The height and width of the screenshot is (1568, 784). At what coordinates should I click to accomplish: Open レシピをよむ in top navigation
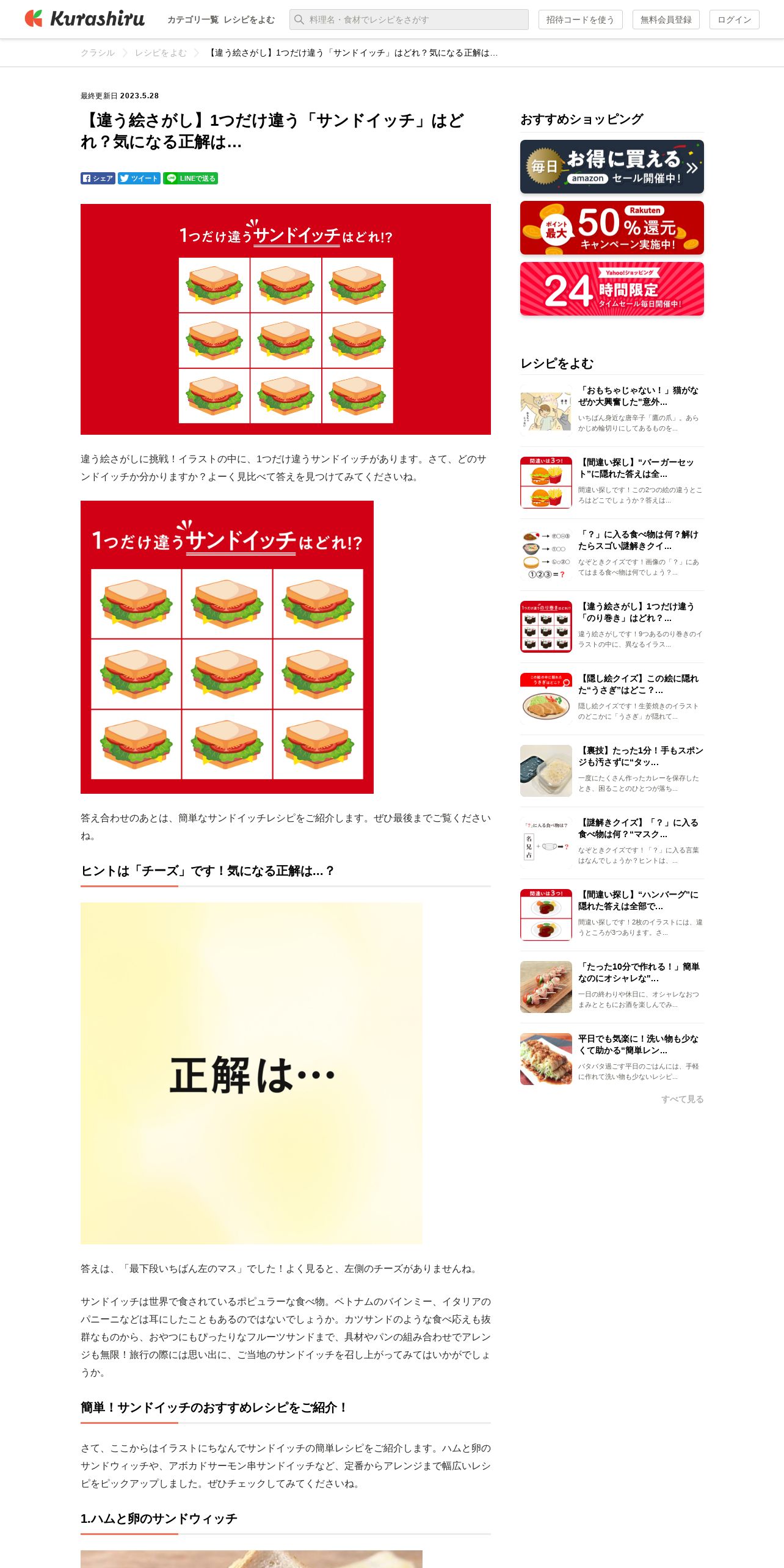(x=249, y=20)
